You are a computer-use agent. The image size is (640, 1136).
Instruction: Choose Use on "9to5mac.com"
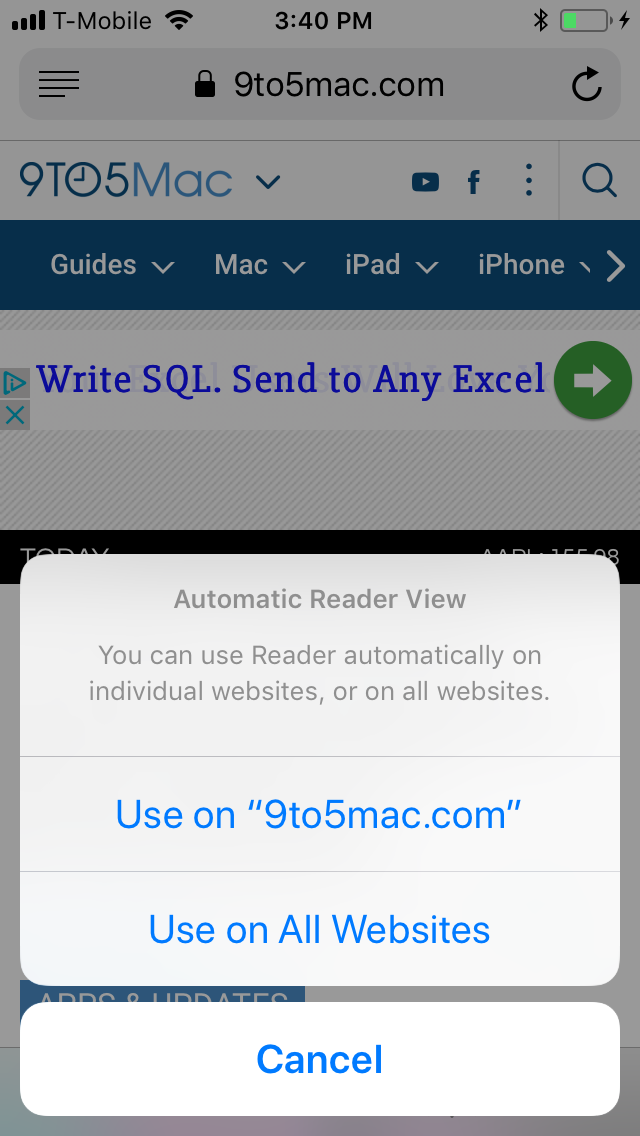[320, 814]
